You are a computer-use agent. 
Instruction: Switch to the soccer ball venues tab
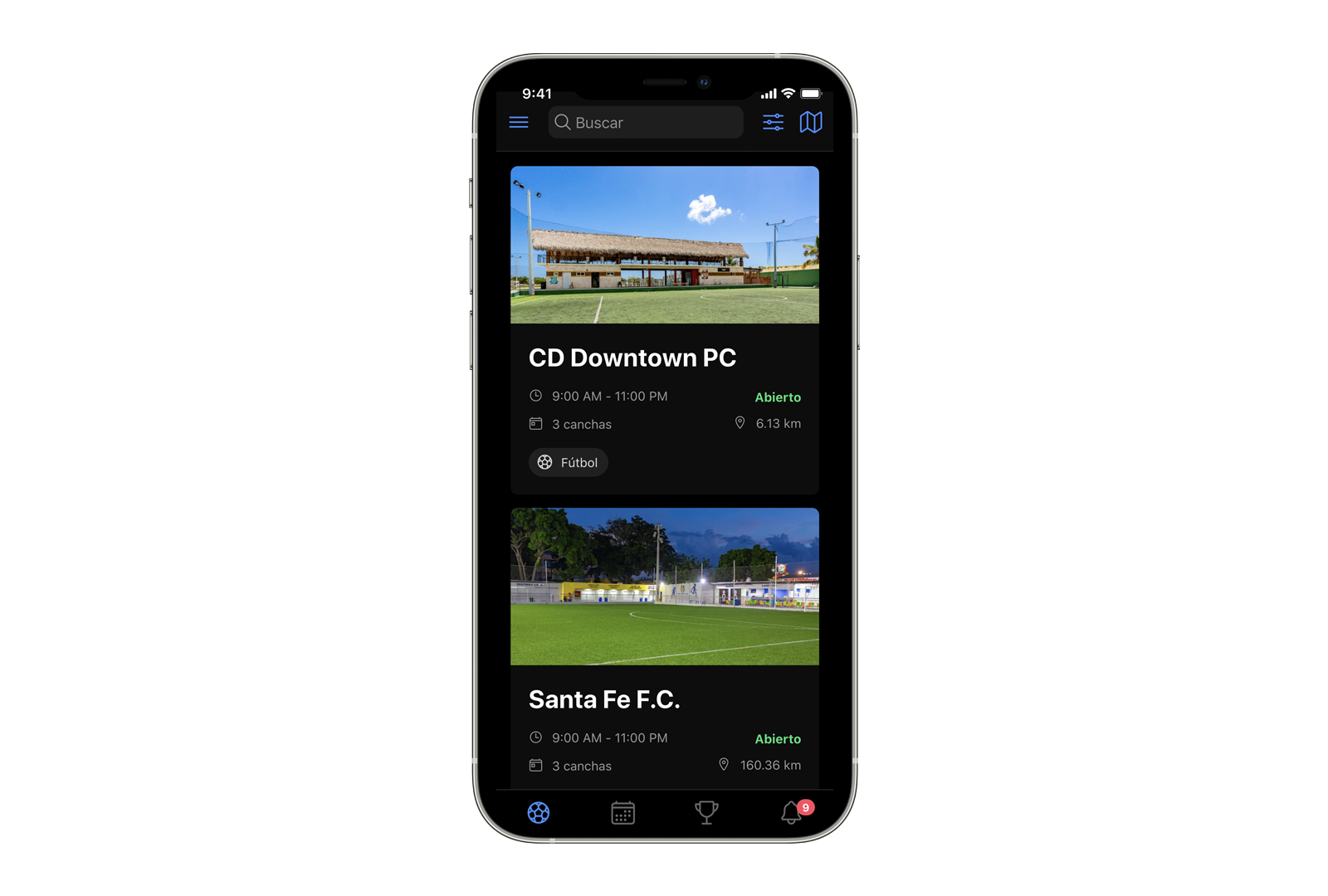click(539, 813)
